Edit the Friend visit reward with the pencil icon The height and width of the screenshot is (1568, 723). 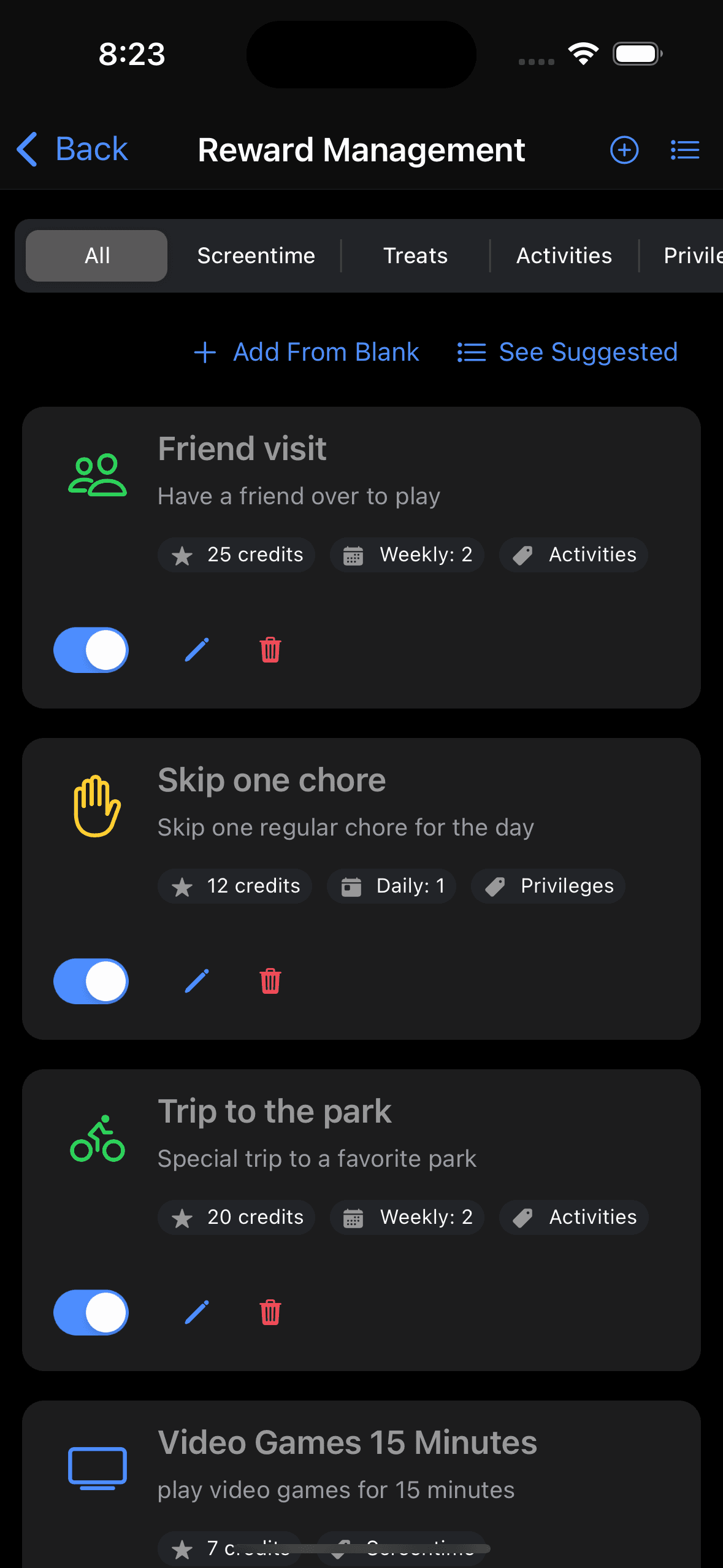[x=196, y=650]
